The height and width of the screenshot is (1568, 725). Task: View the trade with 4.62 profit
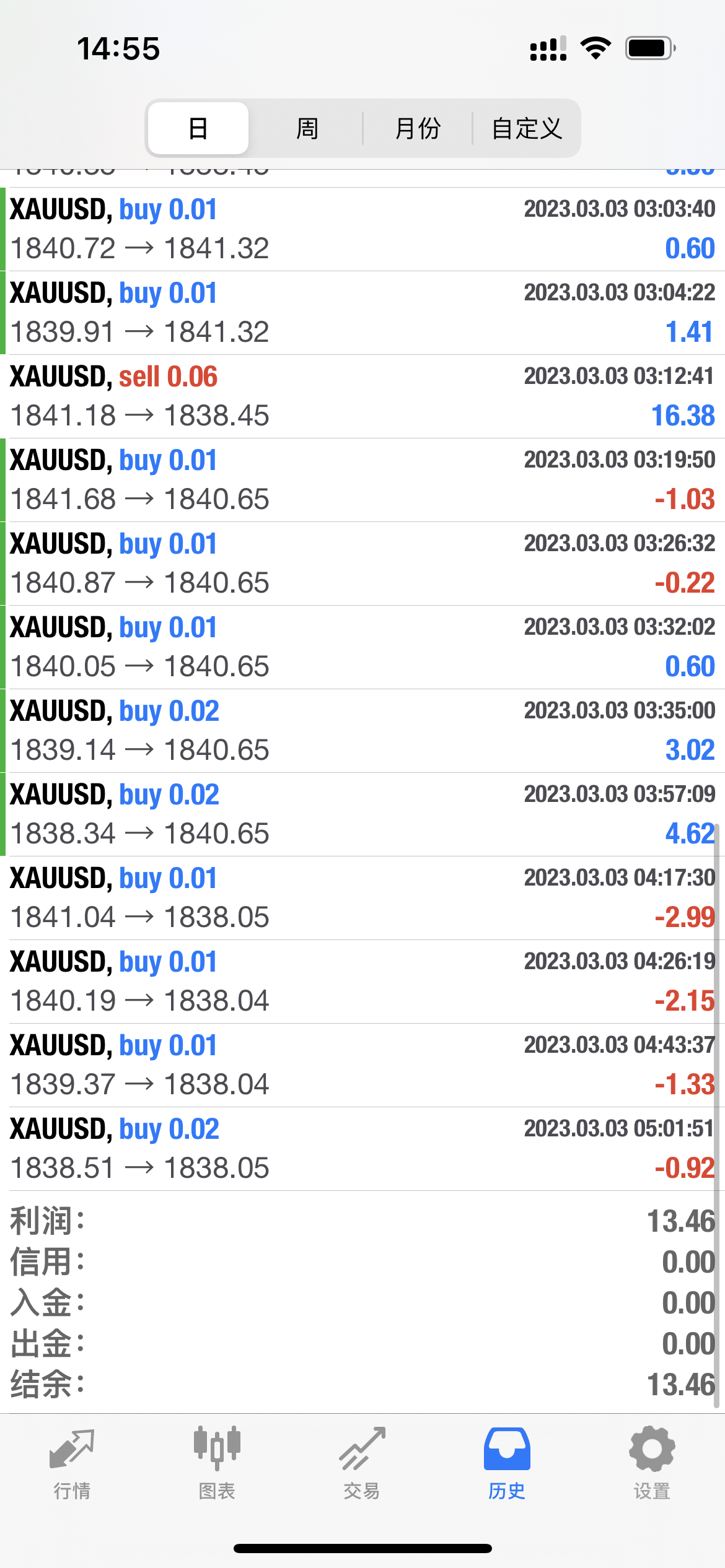click(362, 814)
